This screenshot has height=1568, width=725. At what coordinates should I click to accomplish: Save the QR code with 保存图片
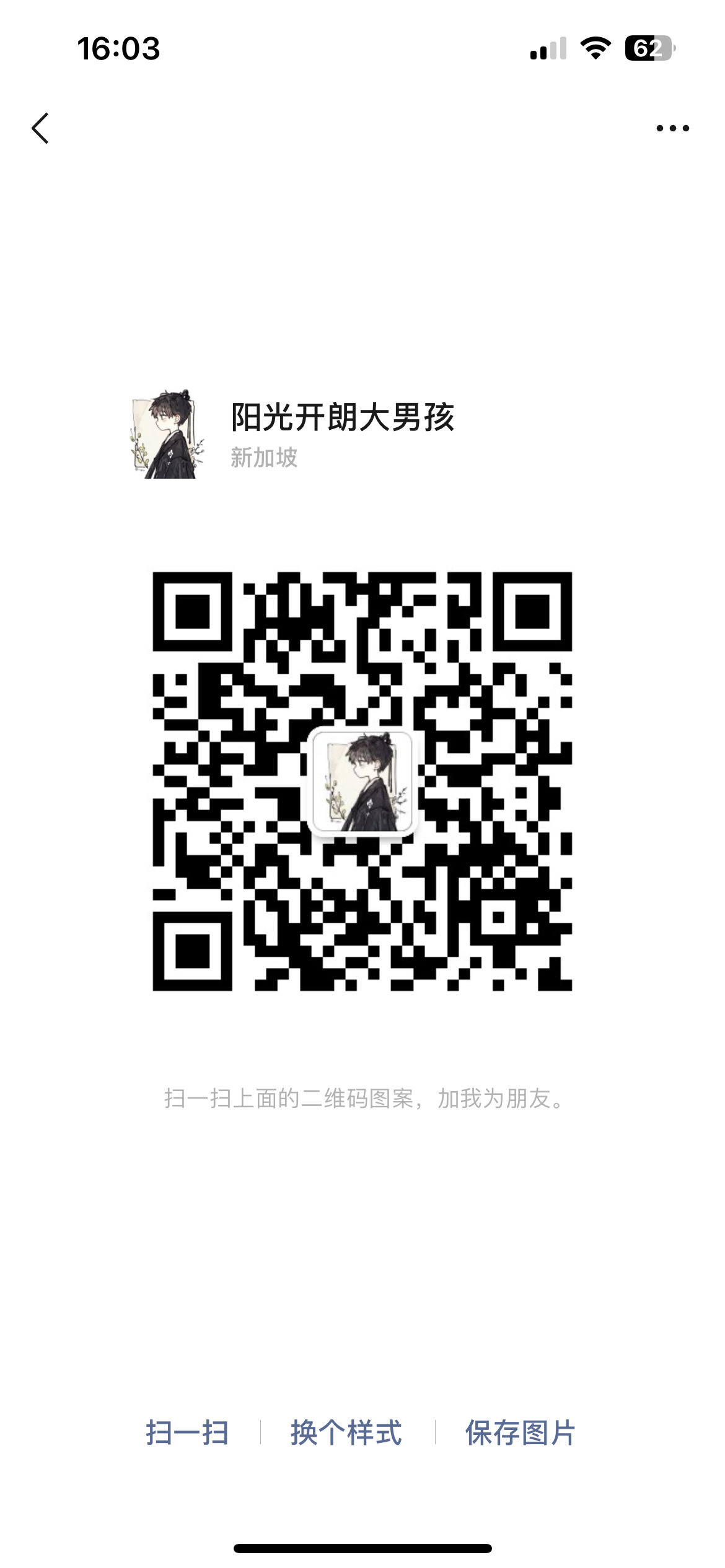(x=521, y=1432)
